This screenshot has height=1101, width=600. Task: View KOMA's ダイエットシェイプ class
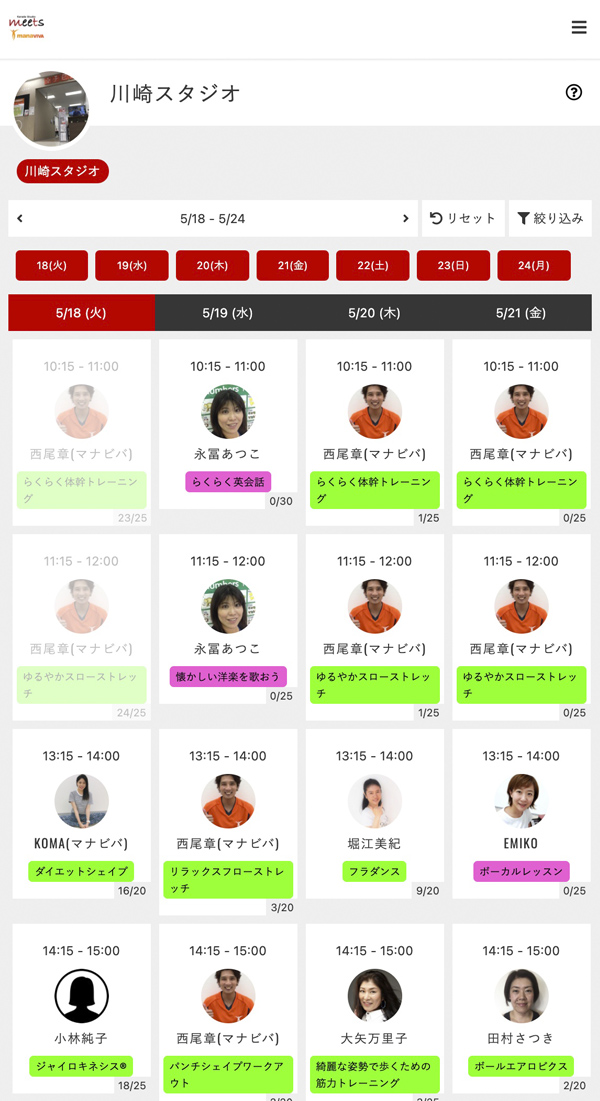click(81, 814)
